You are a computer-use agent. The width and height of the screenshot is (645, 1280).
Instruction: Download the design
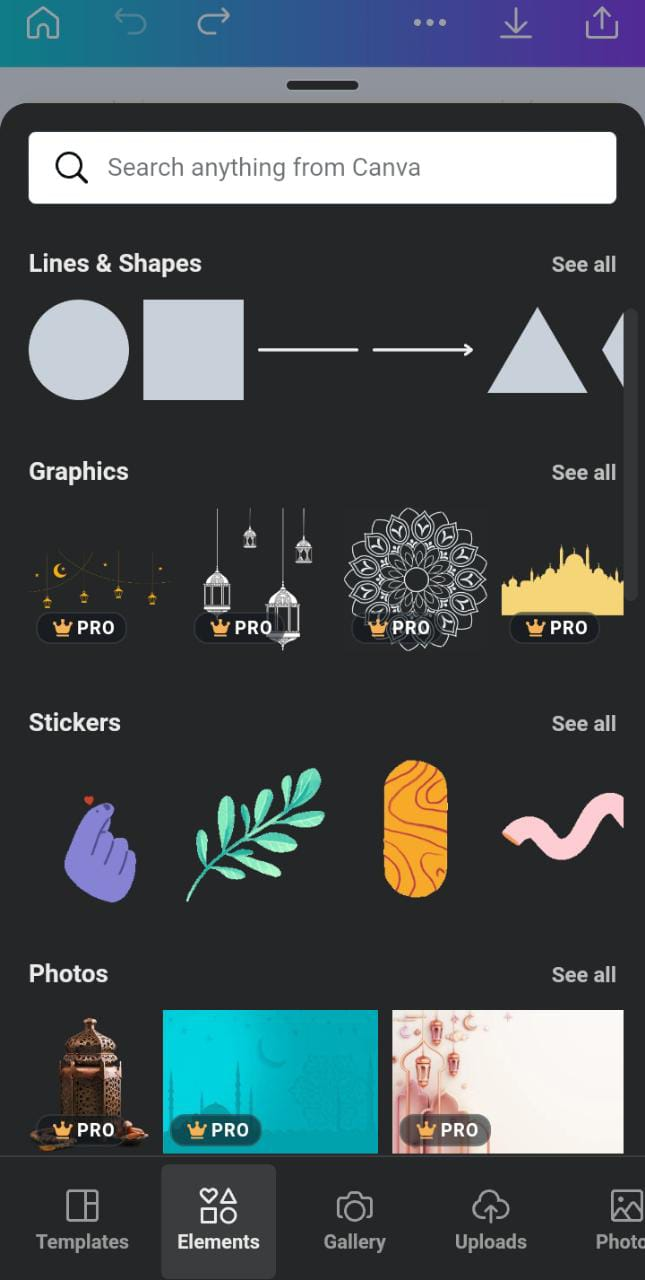click(x=516, y=22)
